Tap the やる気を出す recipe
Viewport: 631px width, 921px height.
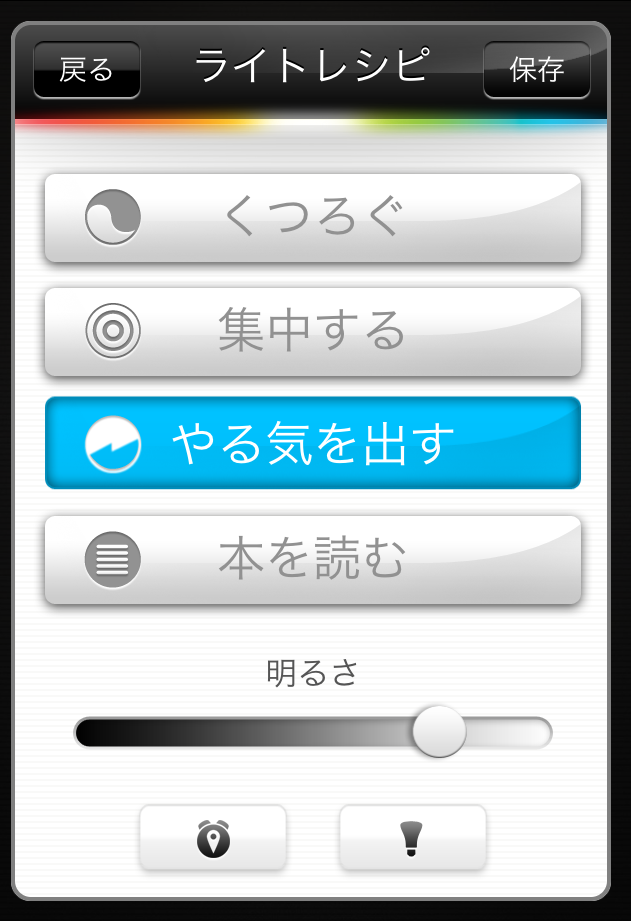313,443
